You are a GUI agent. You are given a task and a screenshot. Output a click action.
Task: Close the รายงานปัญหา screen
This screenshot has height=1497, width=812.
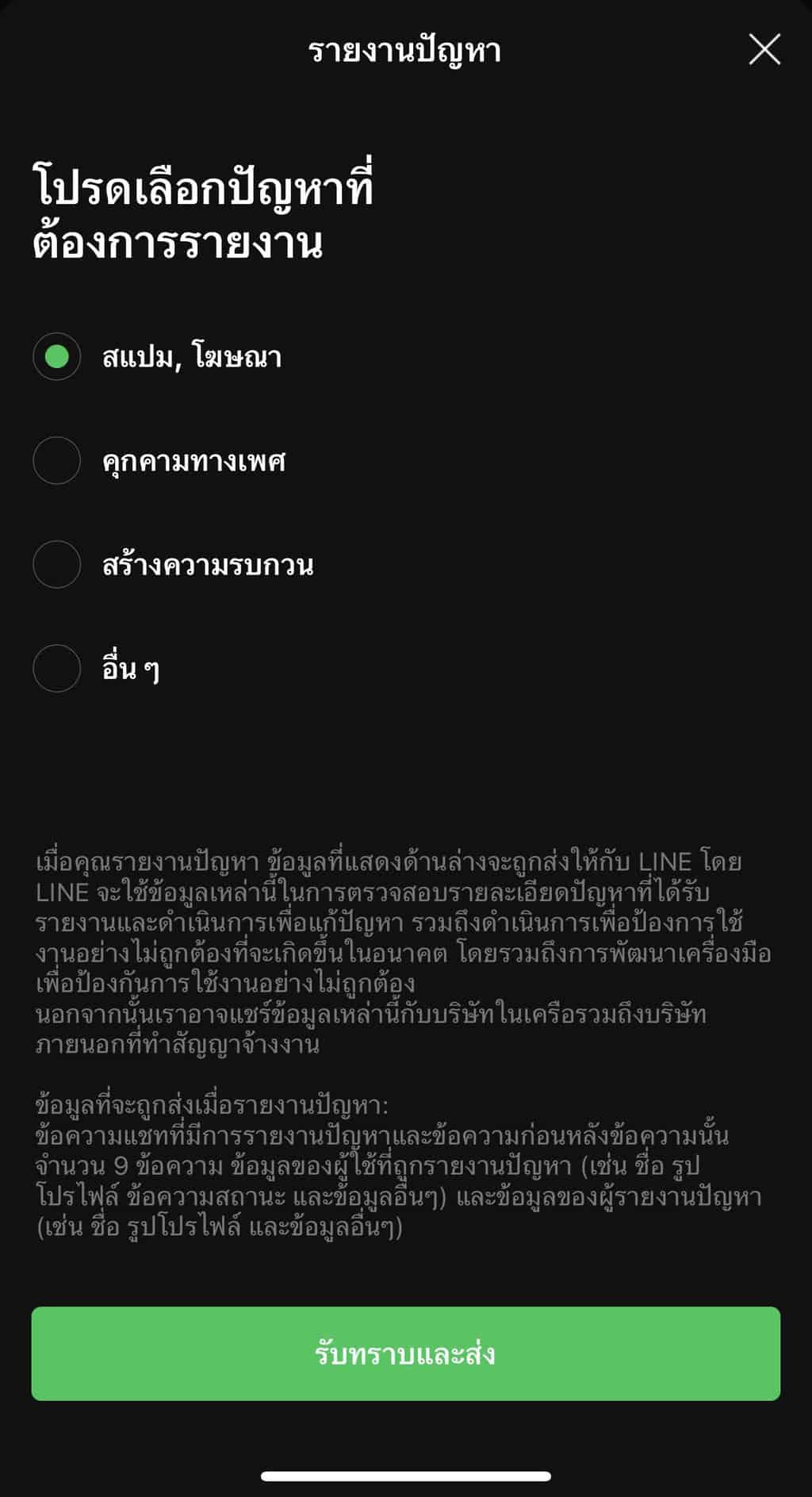[764, 50]
